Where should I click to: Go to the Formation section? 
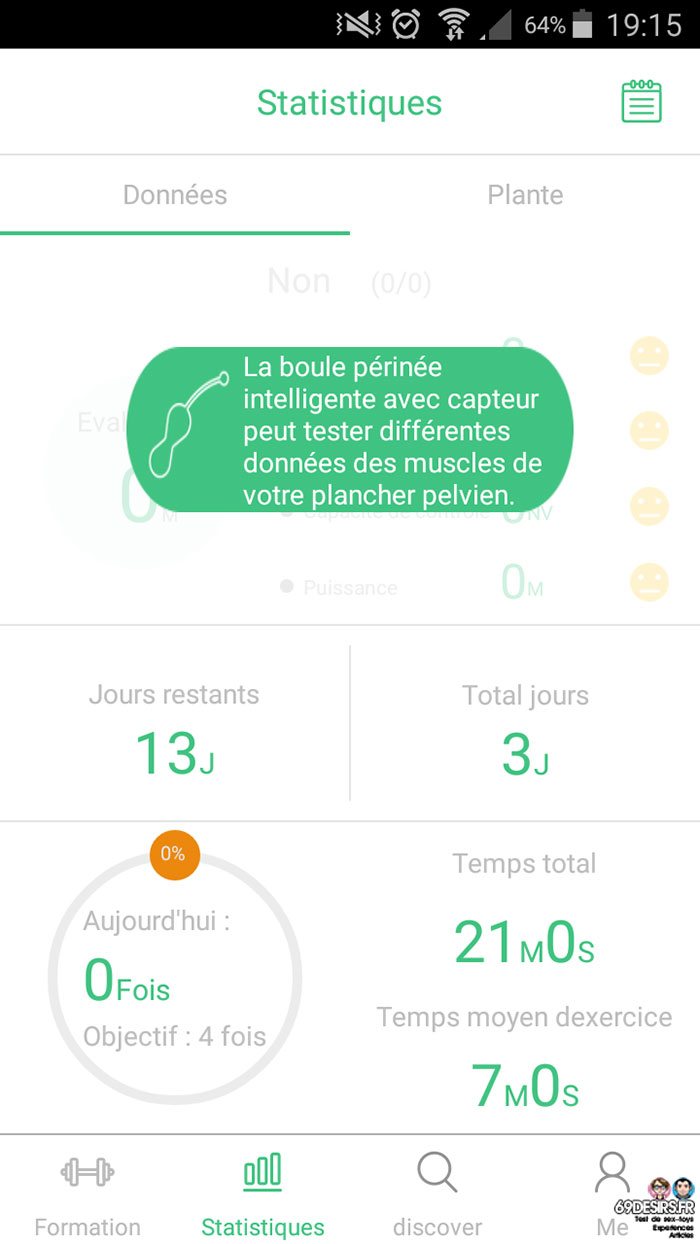tap(88, 1194)
